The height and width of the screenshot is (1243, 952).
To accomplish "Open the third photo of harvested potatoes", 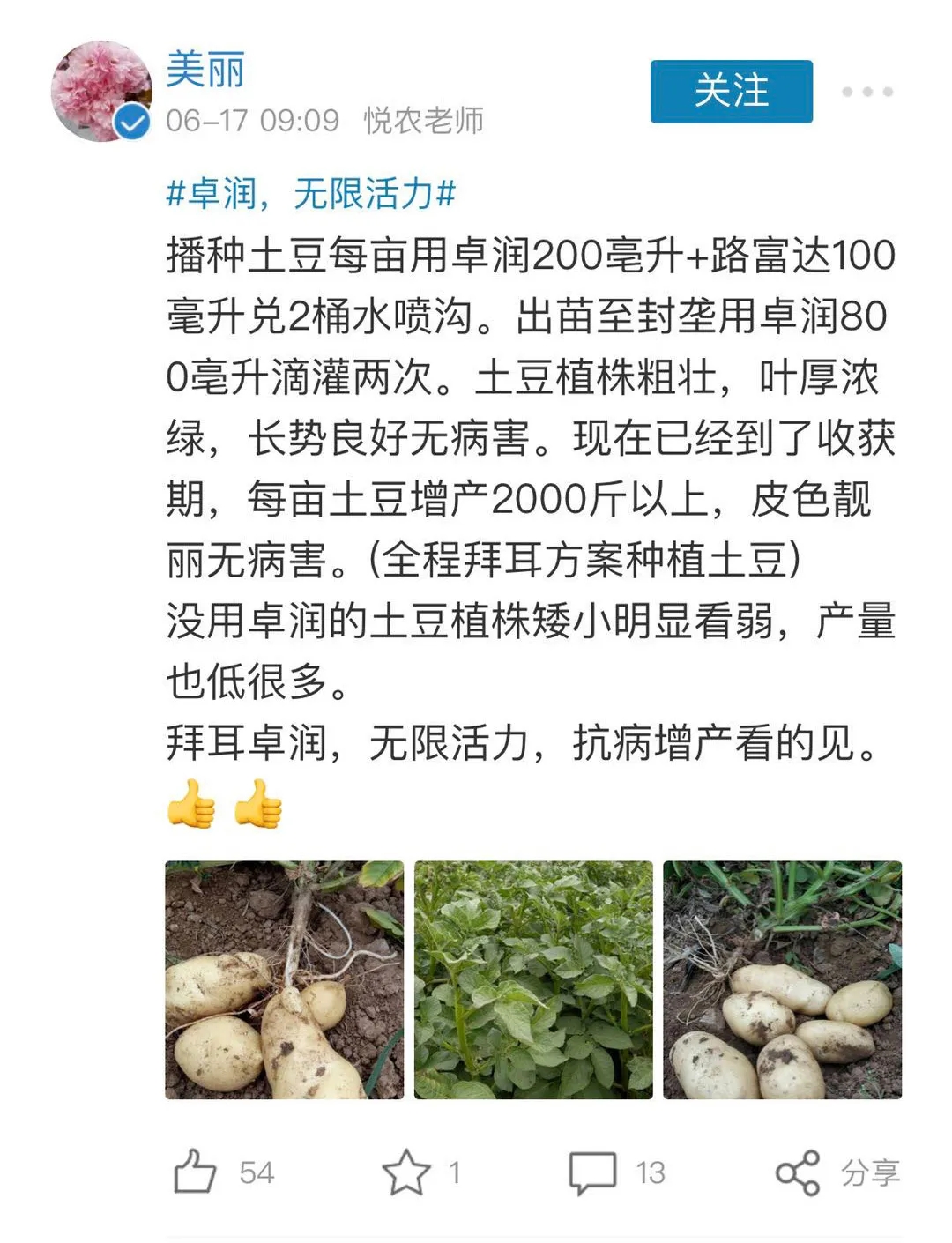I will pyautogui.click(x=782, y=979).
